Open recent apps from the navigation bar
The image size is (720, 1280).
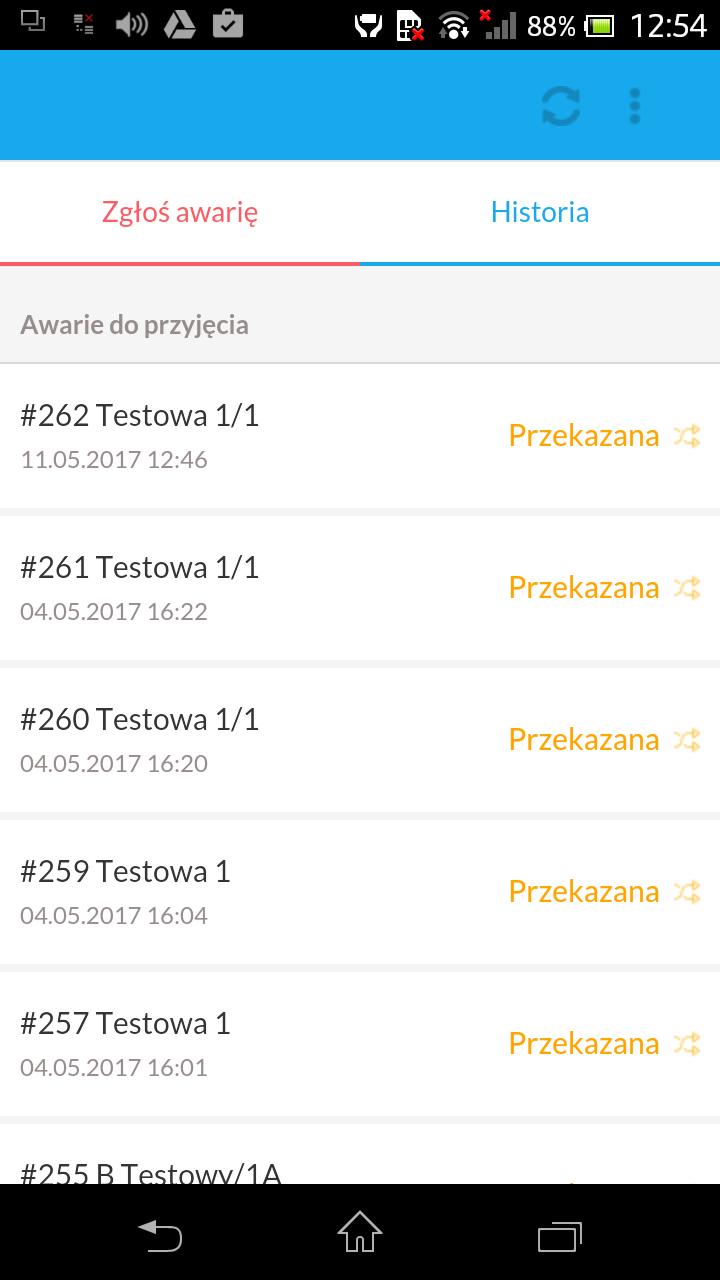(x=560, y=1236)
